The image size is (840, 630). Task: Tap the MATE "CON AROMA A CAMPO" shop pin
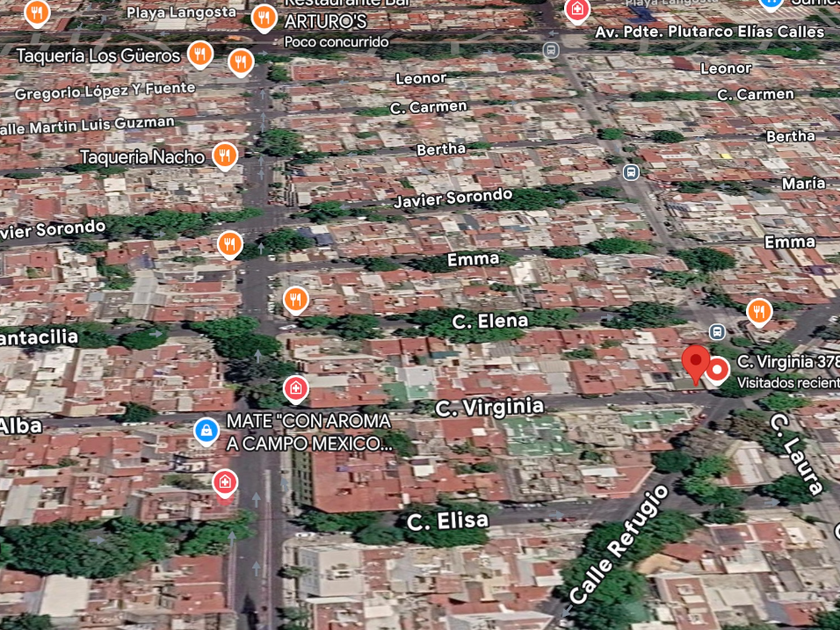(x=206, y=431)
